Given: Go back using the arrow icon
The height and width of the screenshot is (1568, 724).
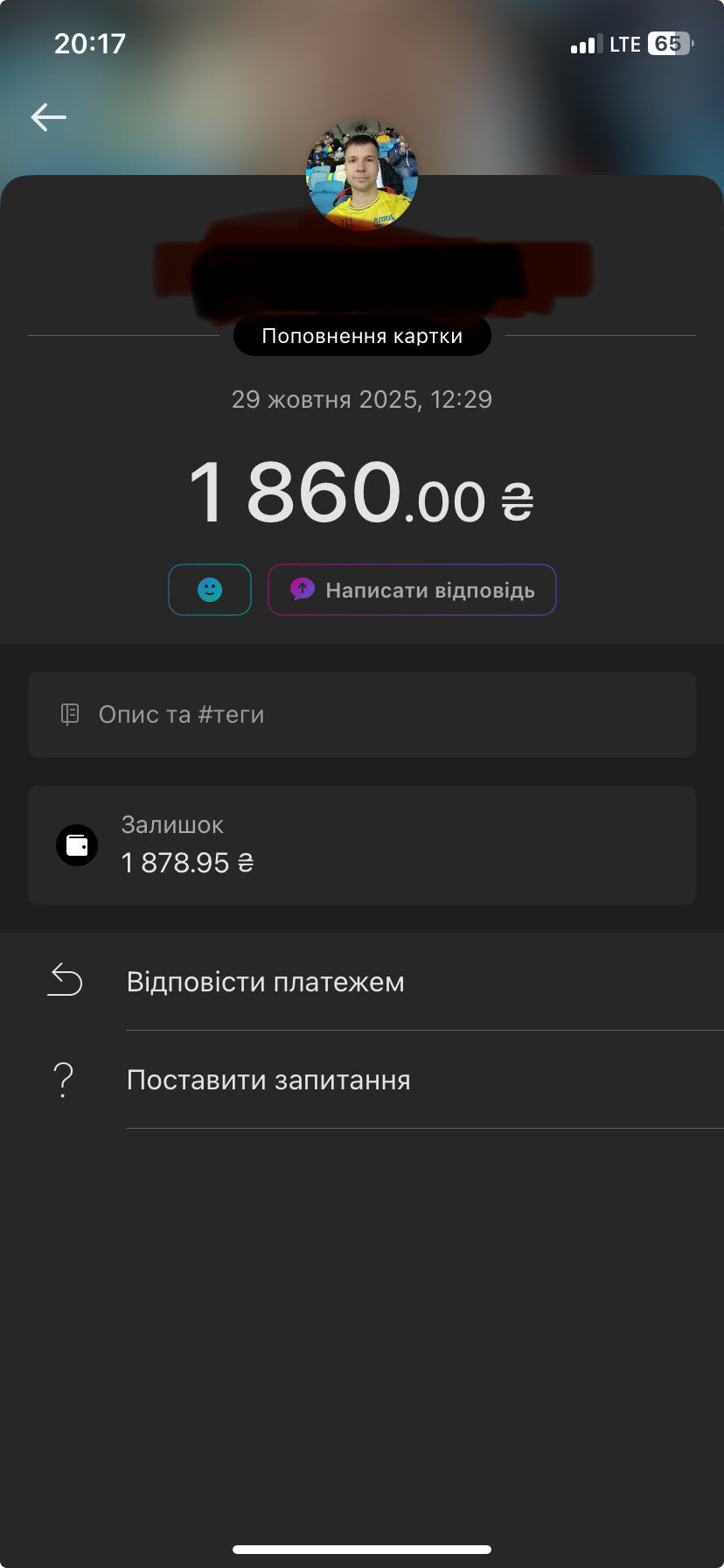Looking at the screenshot, I should tap(49, 117).
